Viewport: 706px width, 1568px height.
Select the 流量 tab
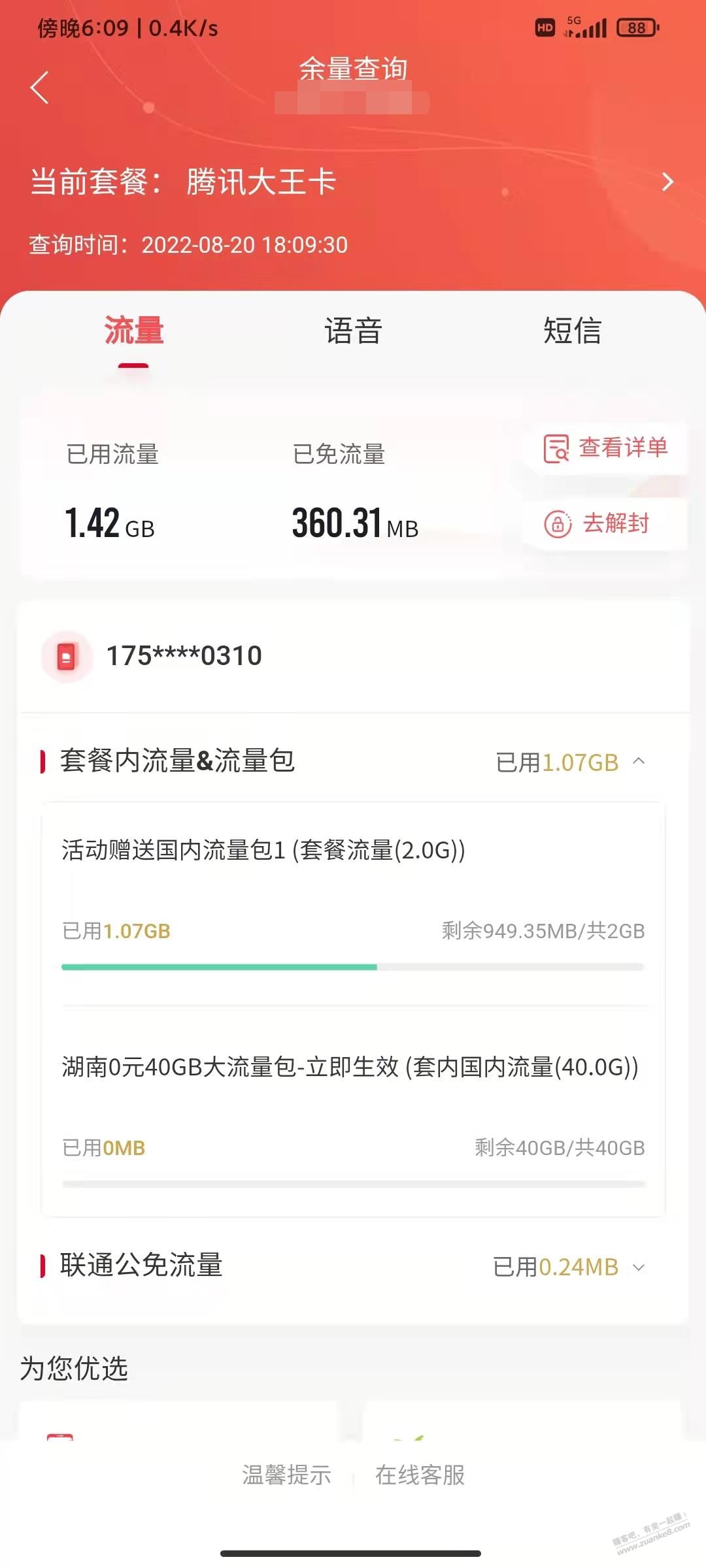click(x=134, y=332)
